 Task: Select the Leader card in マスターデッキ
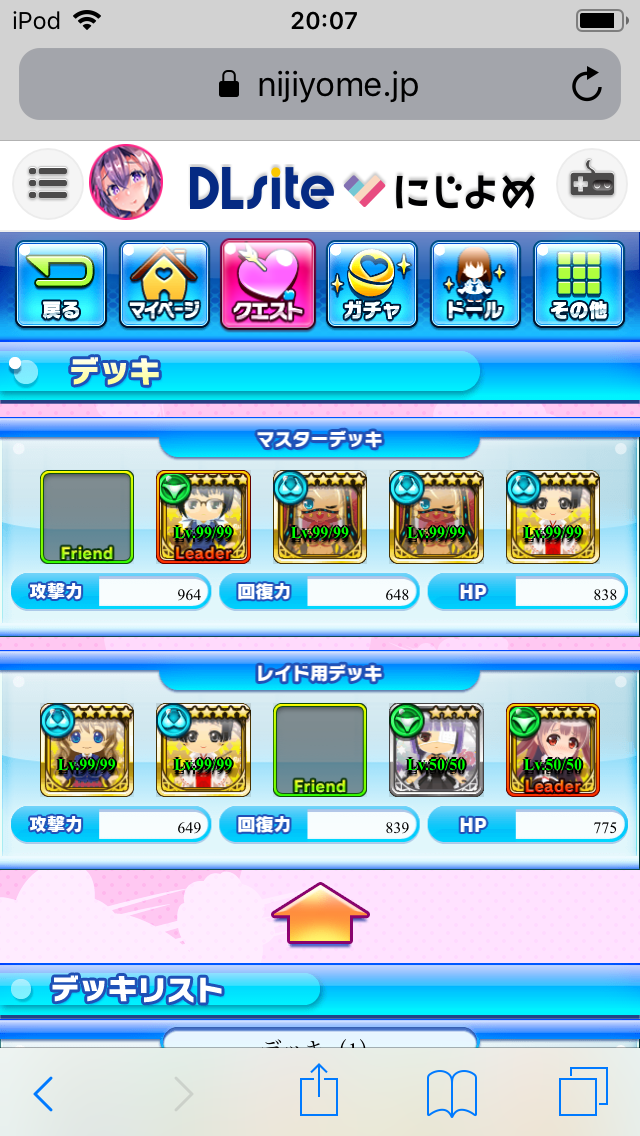[x=203, y=517]
